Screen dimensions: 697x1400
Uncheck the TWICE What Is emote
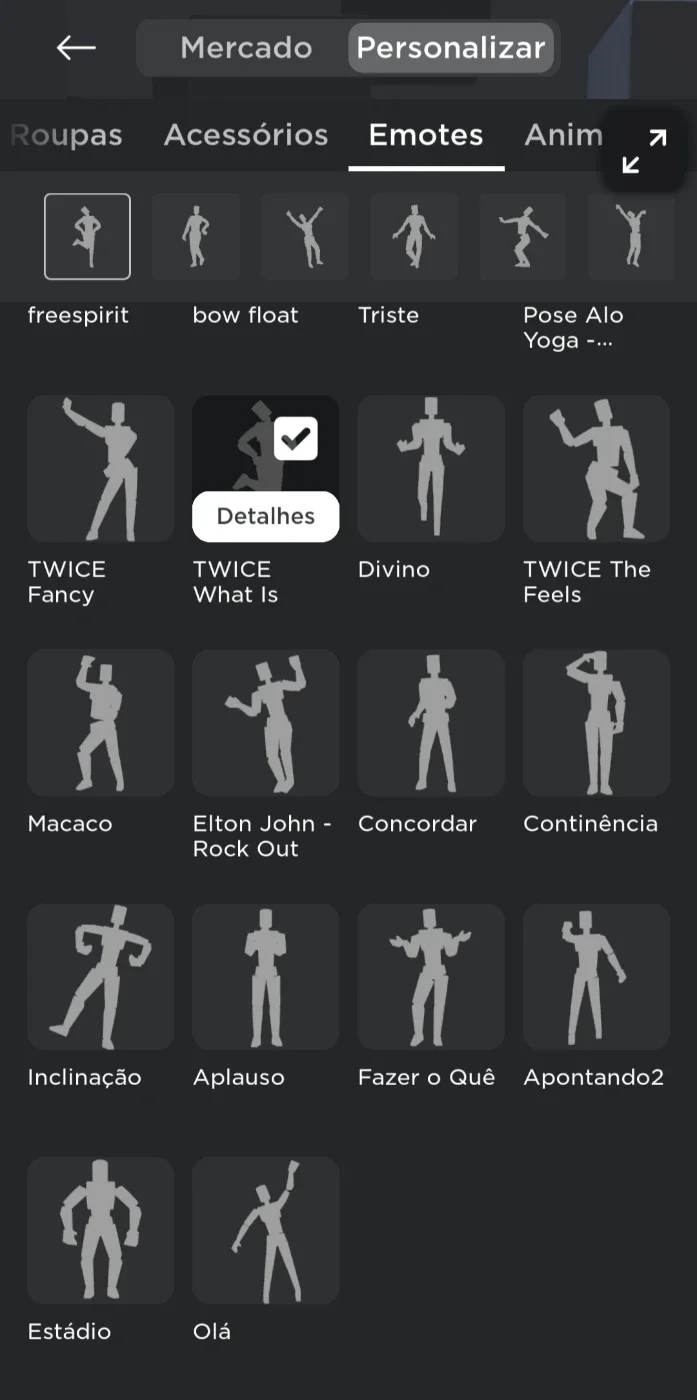click(x=296, y=438)
